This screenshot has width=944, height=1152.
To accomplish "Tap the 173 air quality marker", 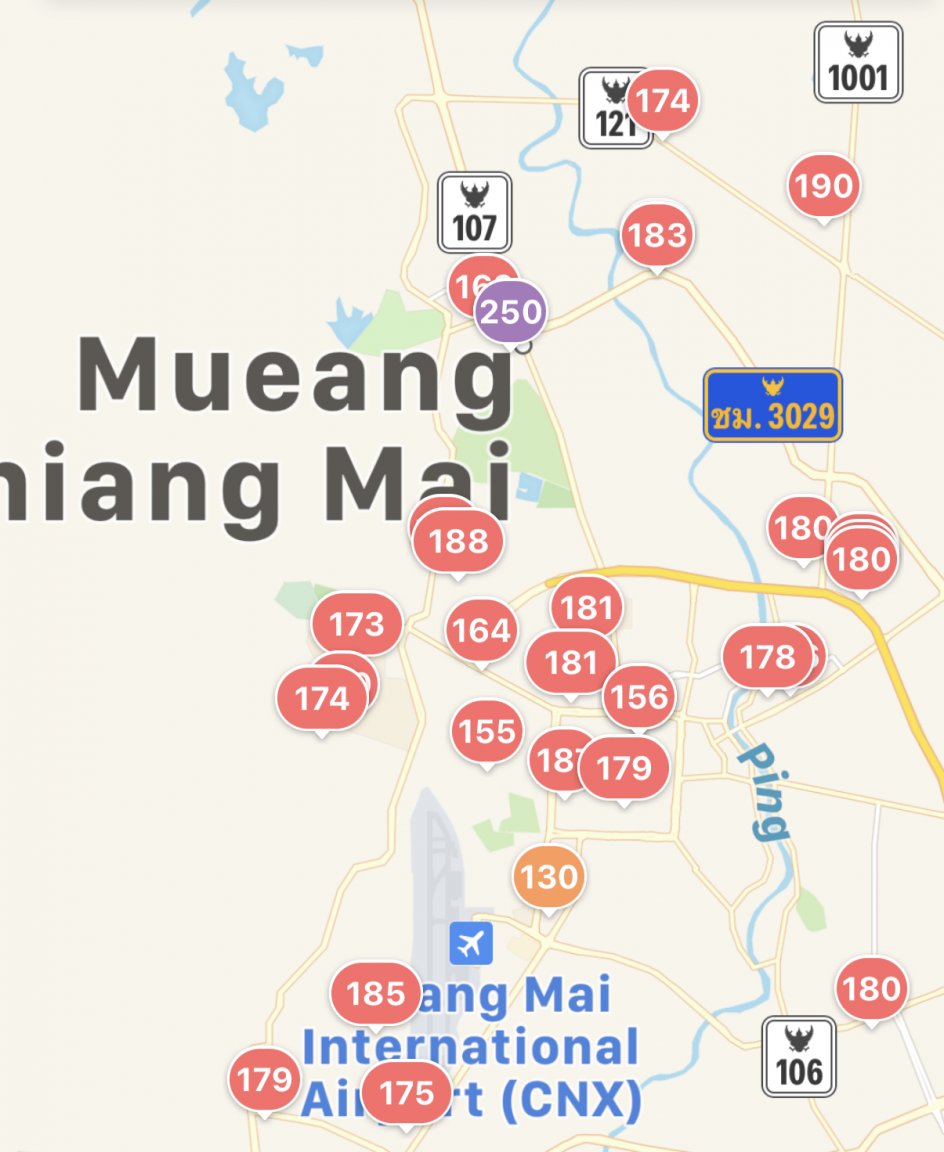I will (357, 624).
